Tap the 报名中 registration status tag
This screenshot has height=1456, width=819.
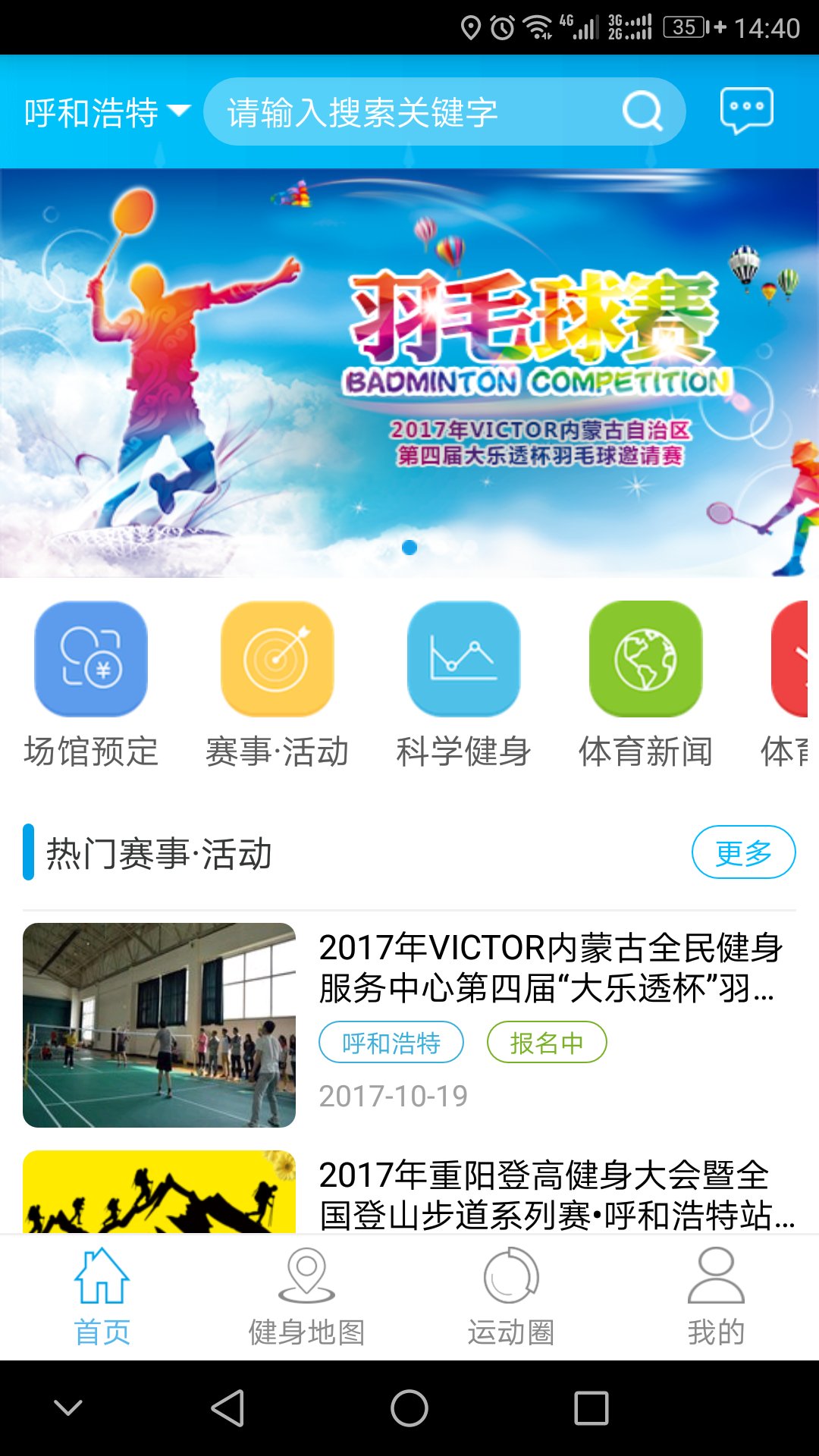[547, 1042]
